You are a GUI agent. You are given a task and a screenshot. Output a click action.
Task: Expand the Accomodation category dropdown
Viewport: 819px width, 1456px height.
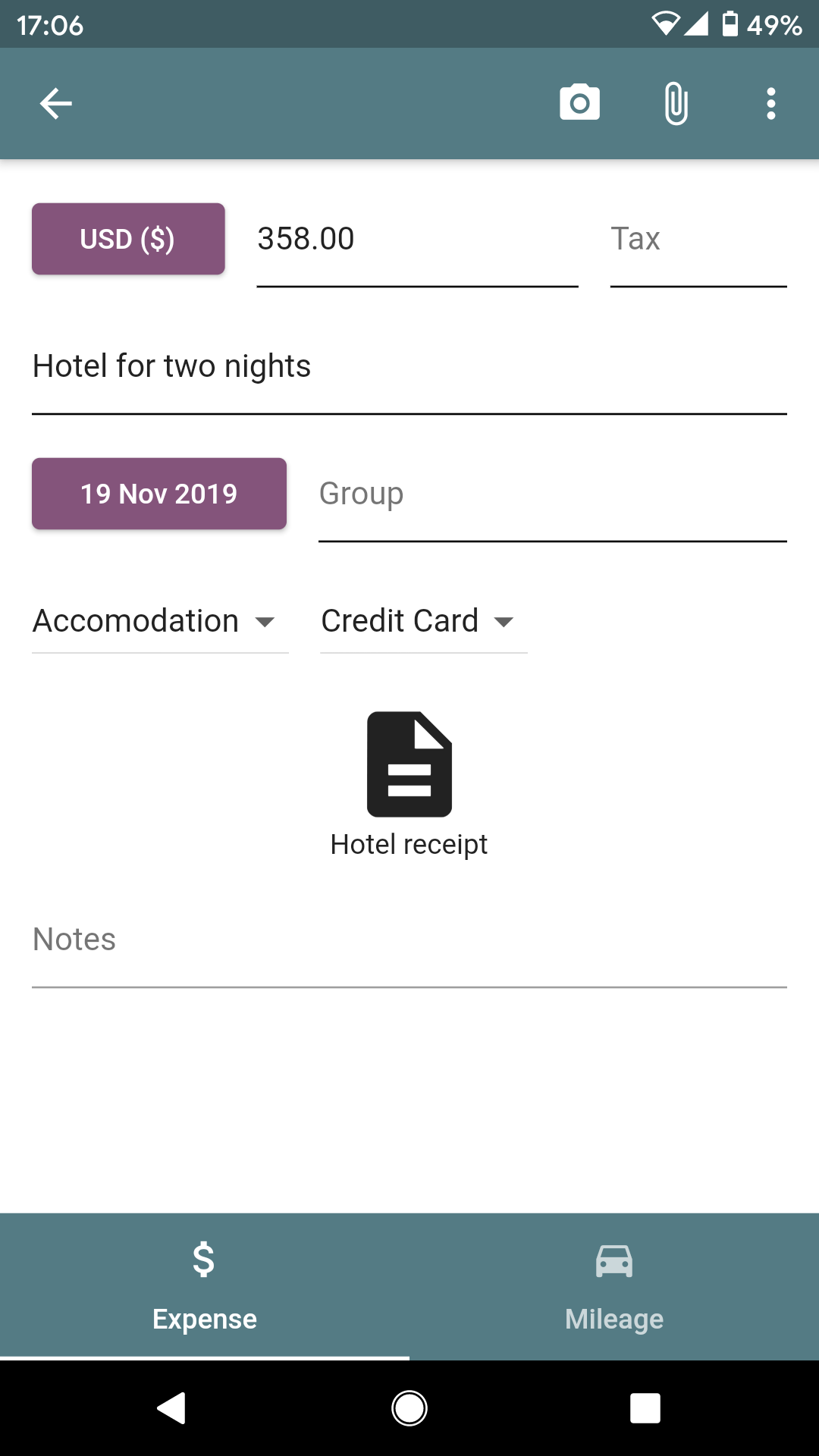click(159, 622)
